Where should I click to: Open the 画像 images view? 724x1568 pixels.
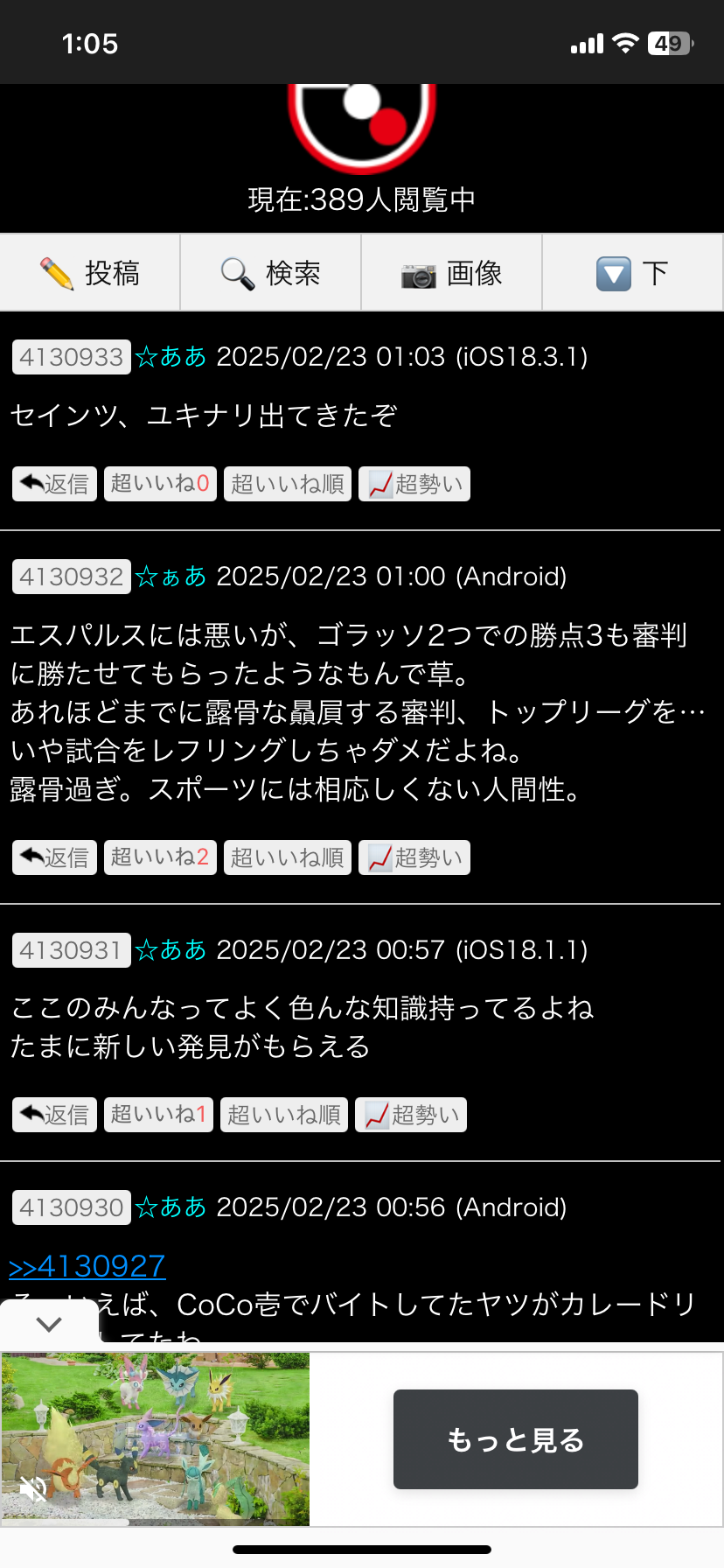click(x=452, y=273)
